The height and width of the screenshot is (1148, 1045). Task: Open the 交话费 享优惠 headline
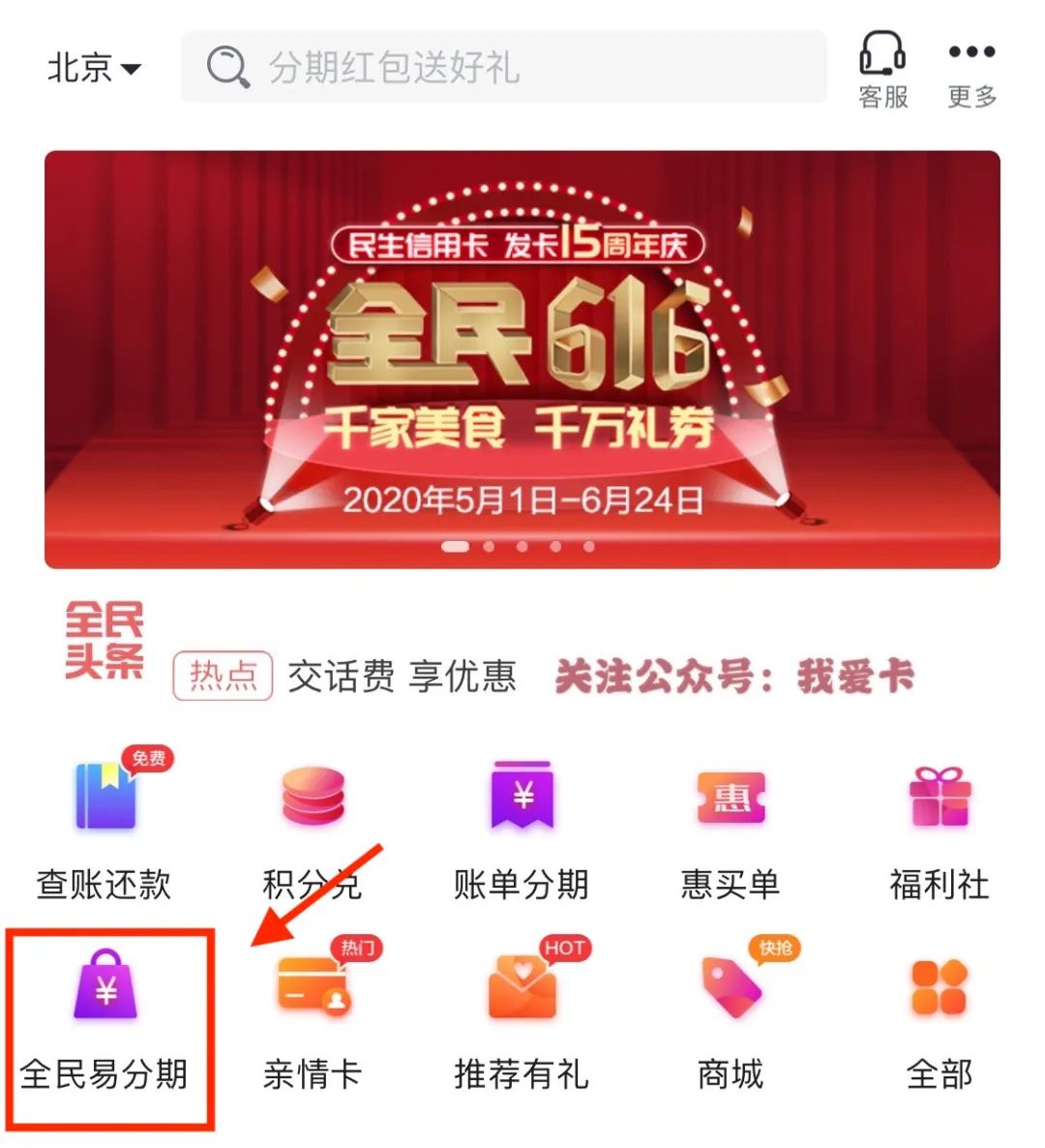point(402,676)
